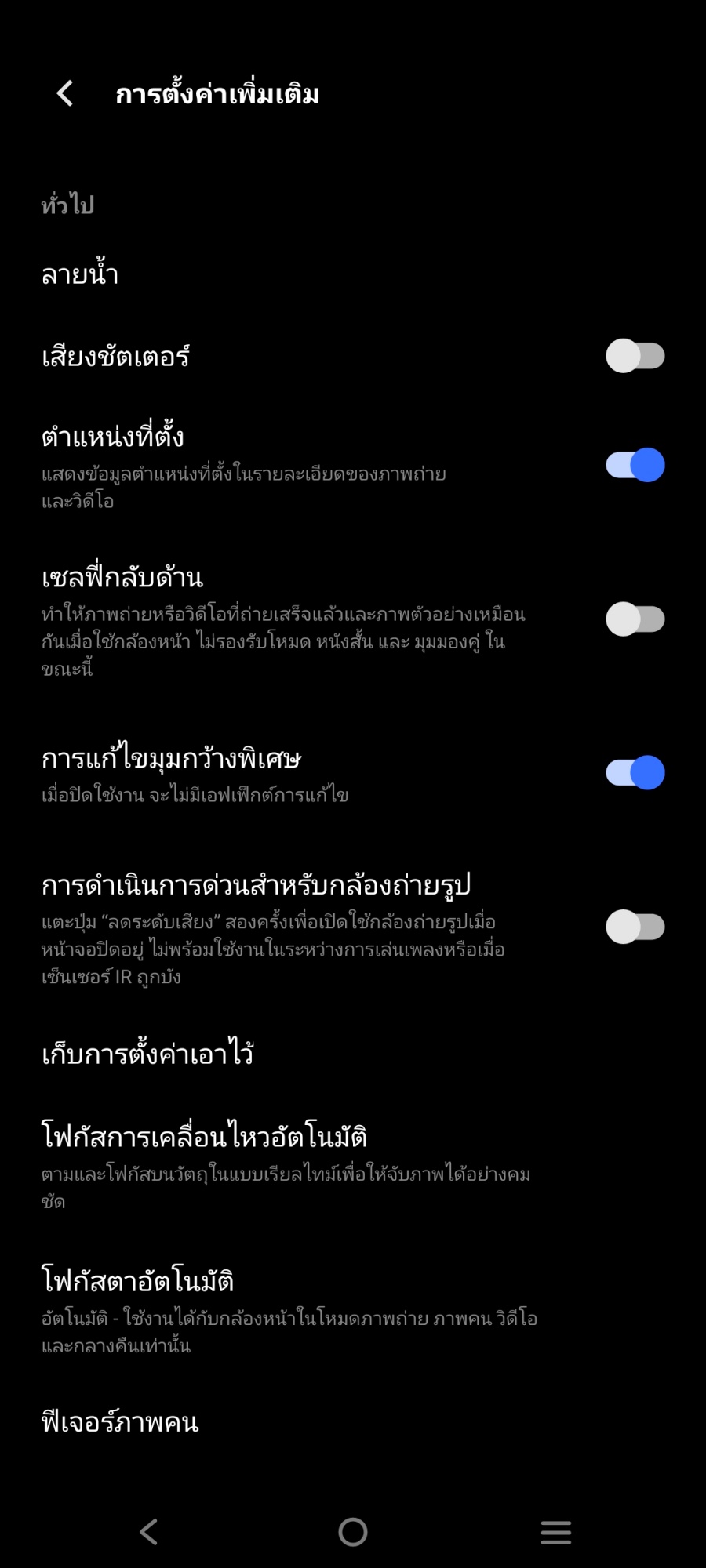
Task: Turn on การดำเนินการด่วนสำหรับกล้องถ่ายรูป quick launch
Action: [x=635, y=927]
